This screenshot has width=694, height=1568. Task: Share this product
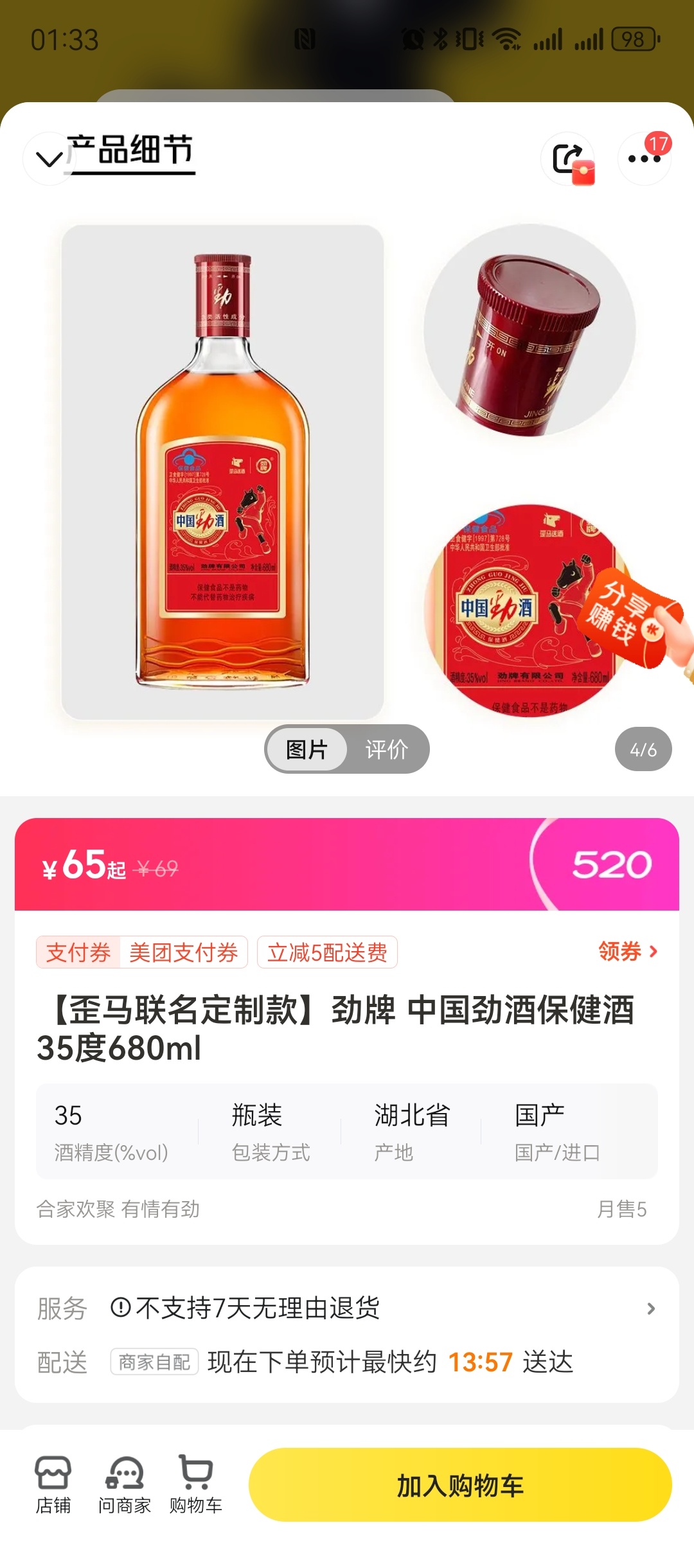(567, 159)
